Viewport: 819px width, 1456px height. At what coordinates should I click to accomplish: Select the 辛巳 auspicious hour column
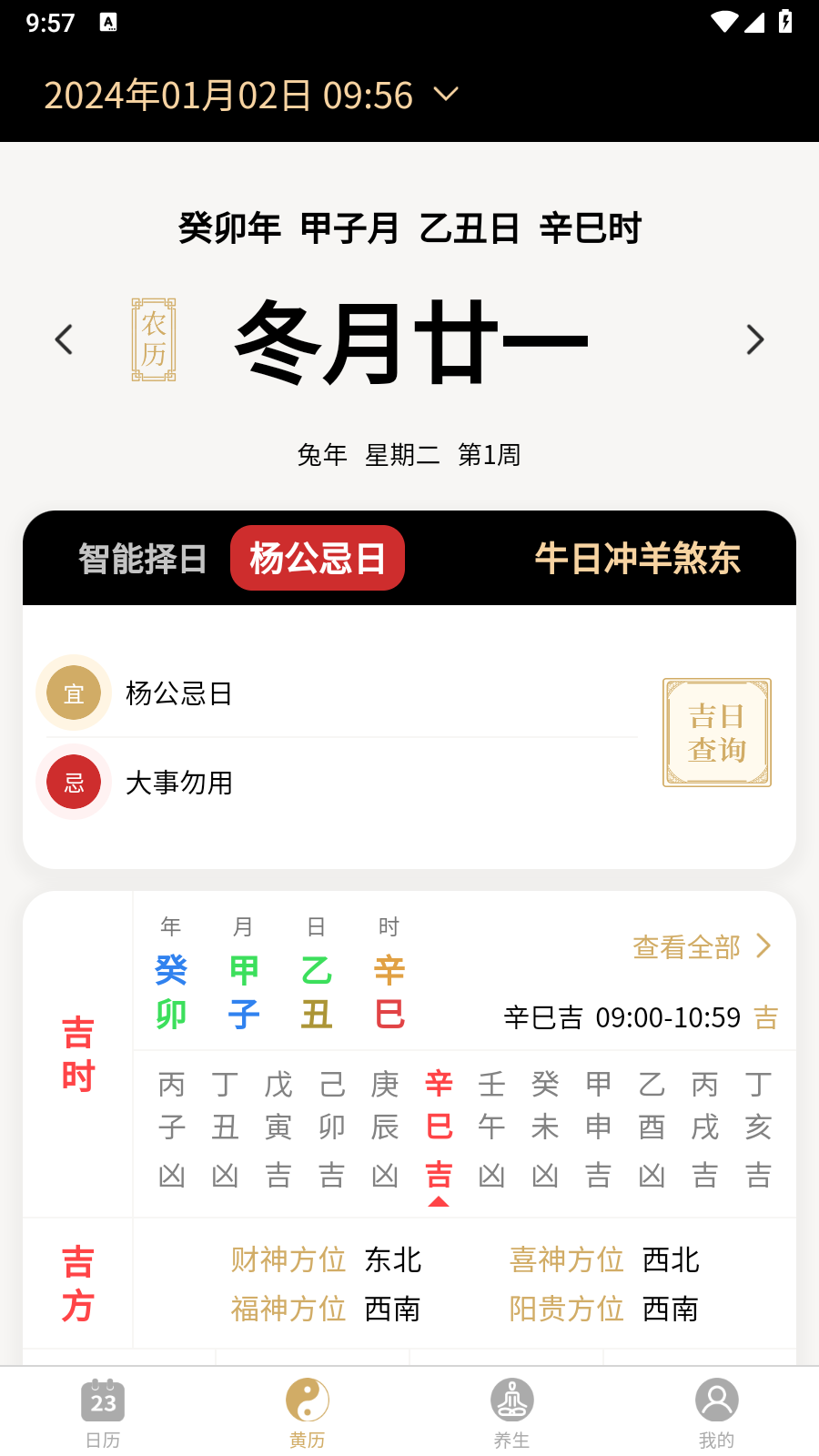pyautogui.click(x=439, y=1128)
